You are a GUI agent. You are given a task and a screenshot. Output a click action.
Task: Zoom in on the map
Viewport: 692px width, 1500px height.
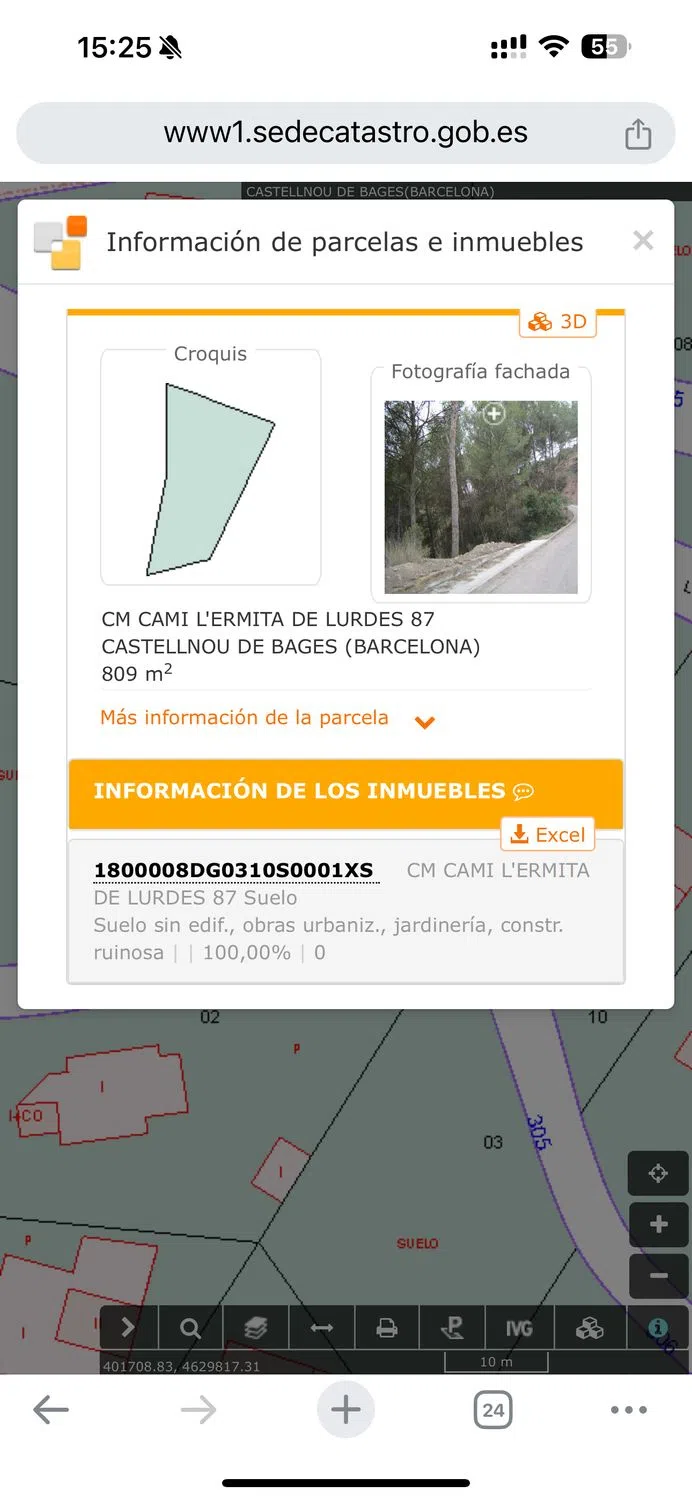[658, 1225]
